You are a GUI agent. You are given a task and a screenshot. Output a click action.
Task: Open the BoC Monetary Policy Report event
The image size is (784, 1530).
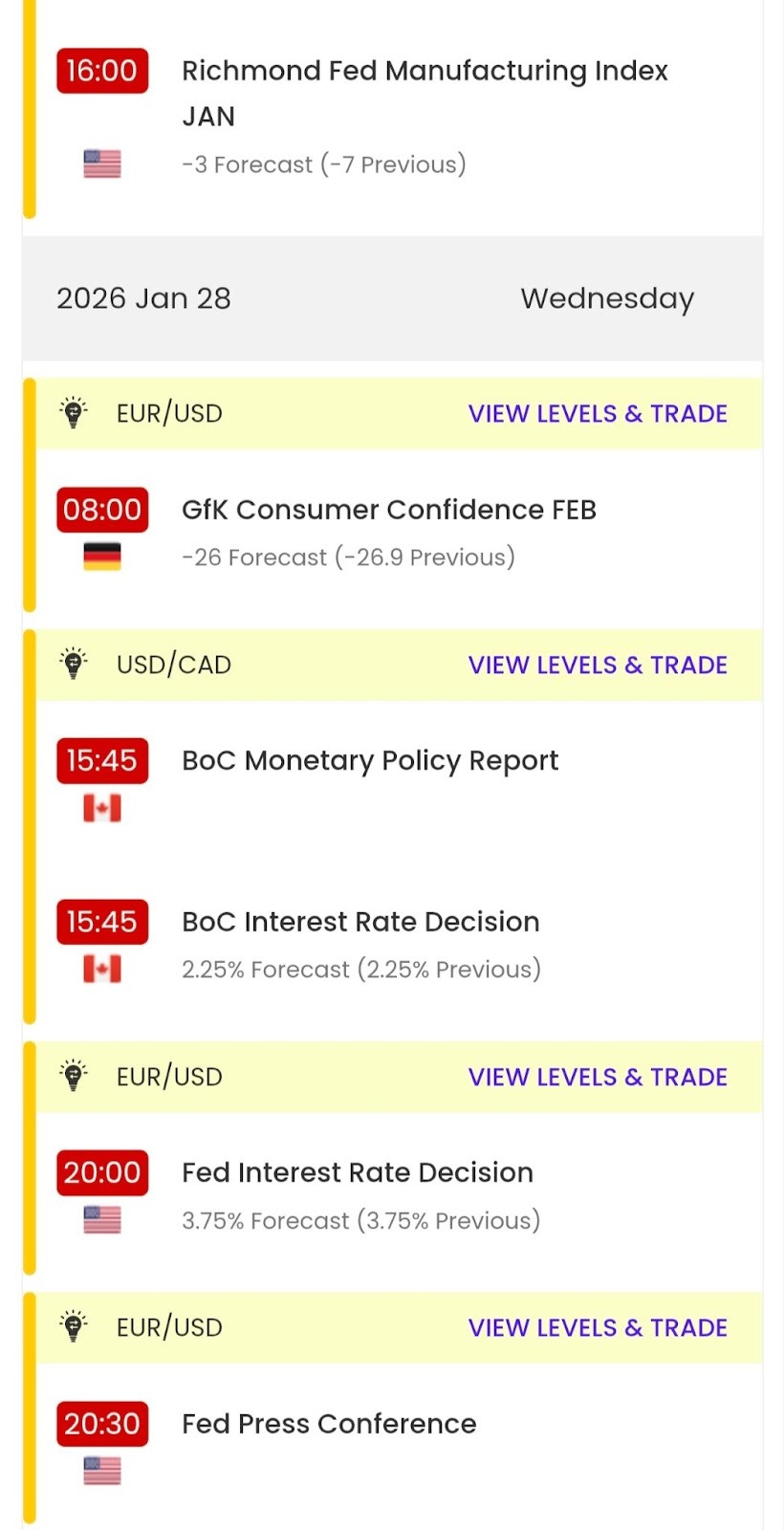point(370,760)
